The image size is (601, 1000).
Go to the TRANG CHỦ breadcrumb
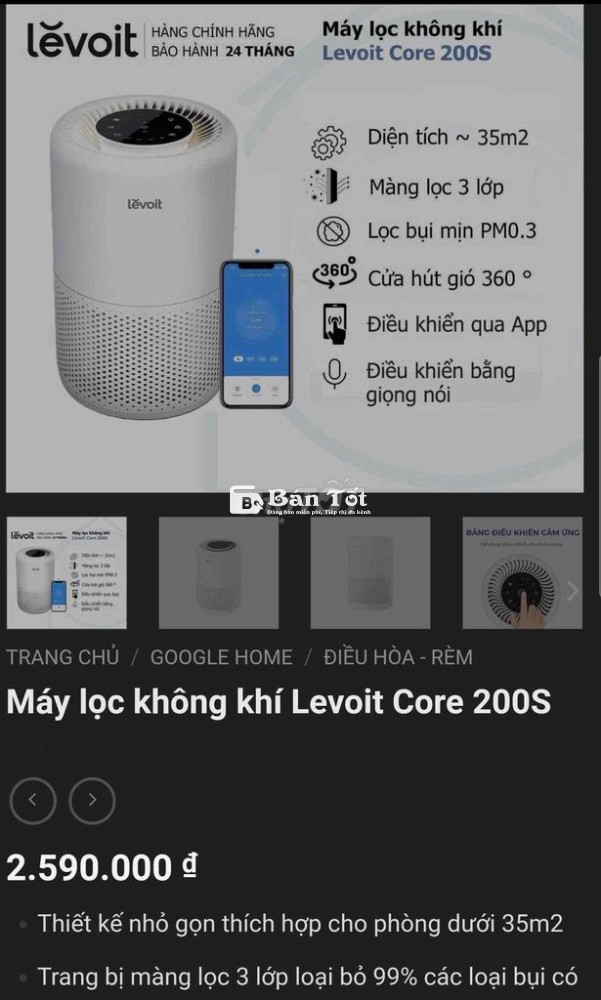tap(63, 657)
